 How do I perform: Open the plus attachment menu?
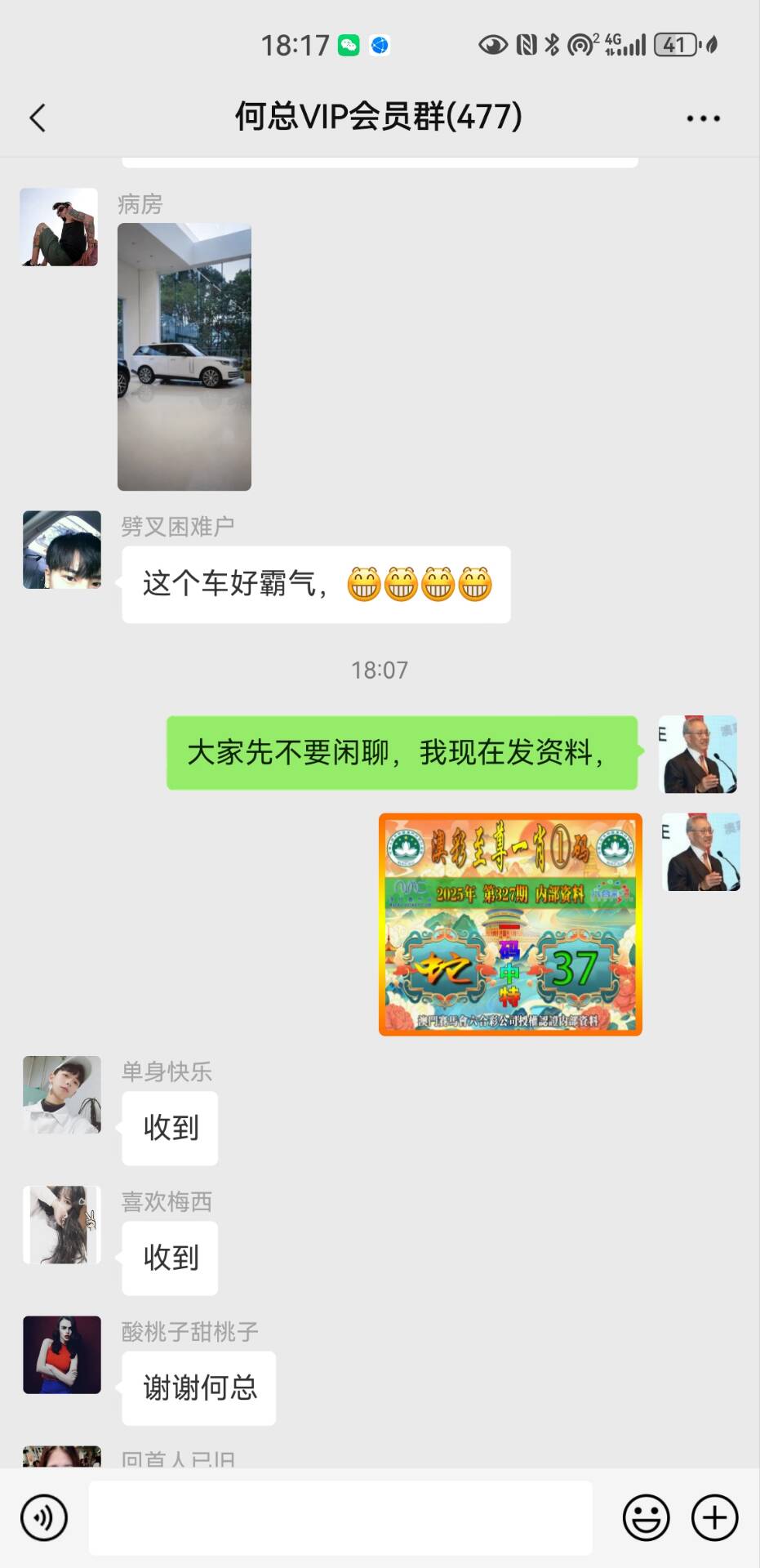(714, 1517)
